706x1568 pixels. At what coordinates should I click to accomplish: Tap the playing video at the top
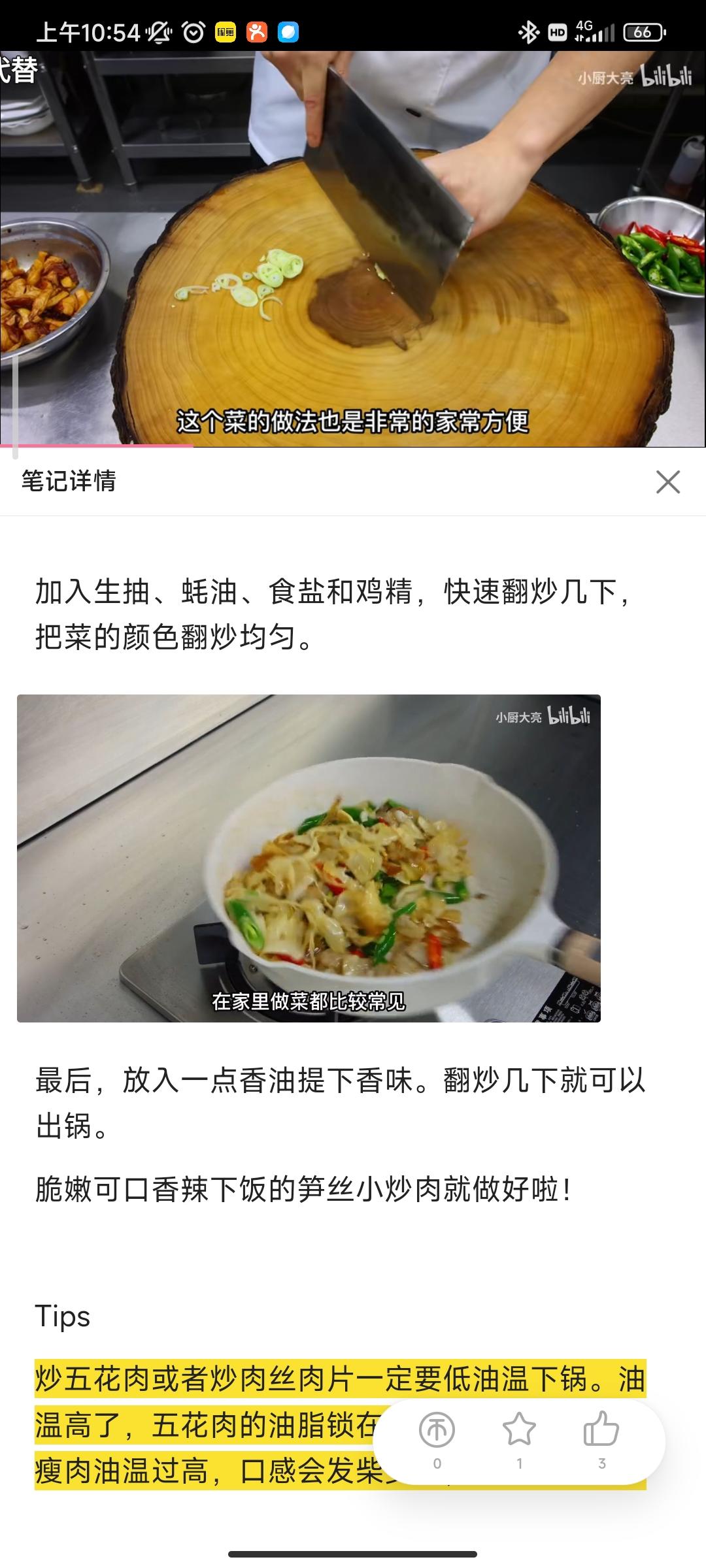[353, 248]
